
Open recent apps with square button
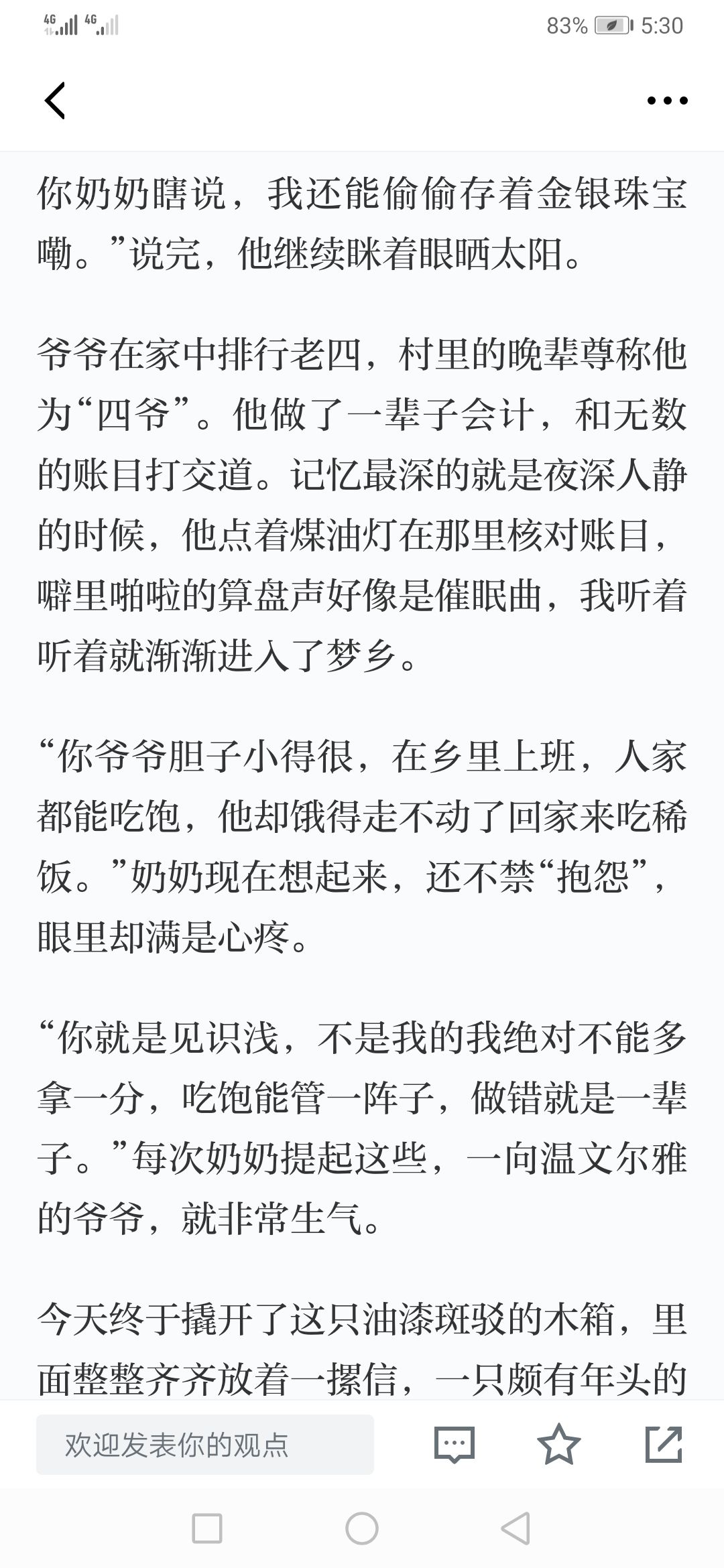point(207,1528)
